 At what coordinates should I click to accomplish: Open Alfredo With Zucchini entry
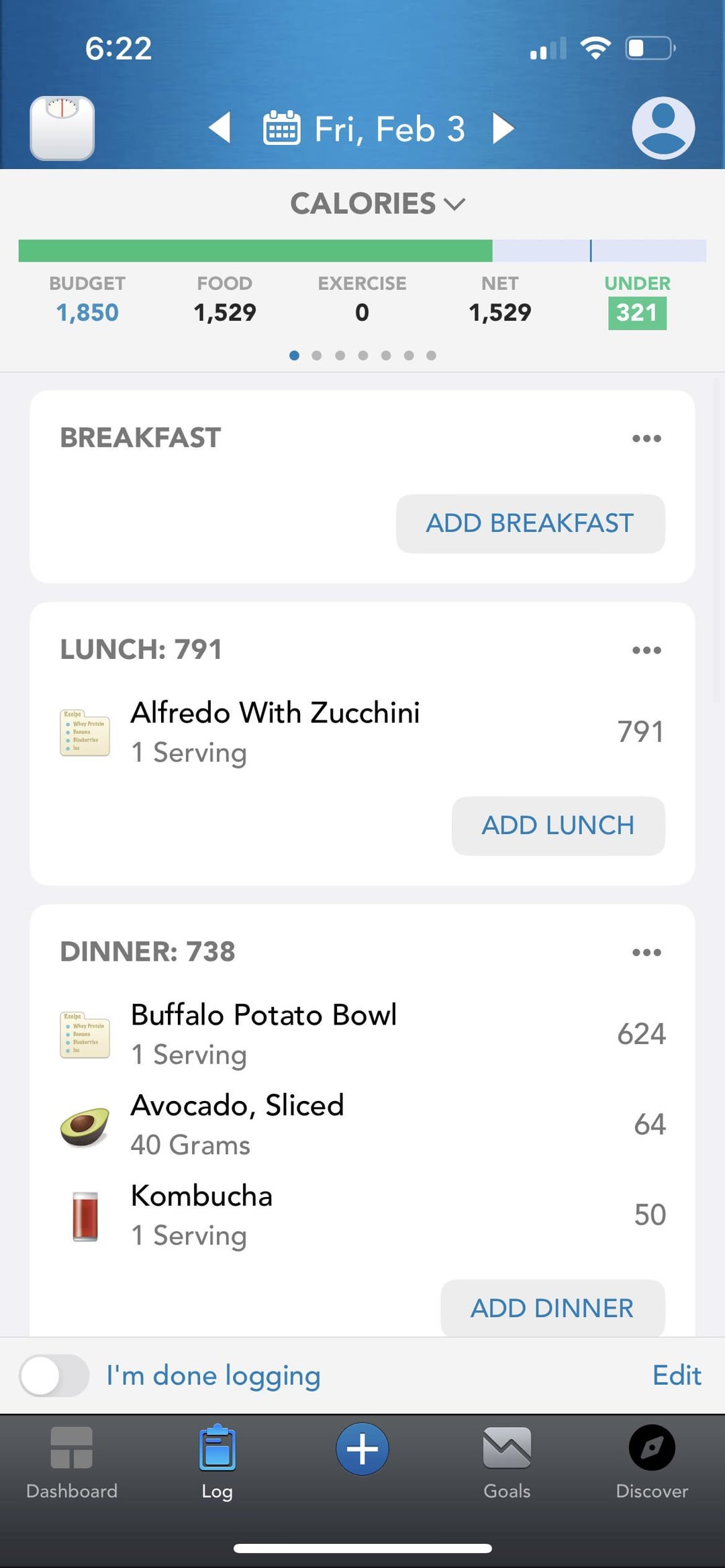pos(362,732)
